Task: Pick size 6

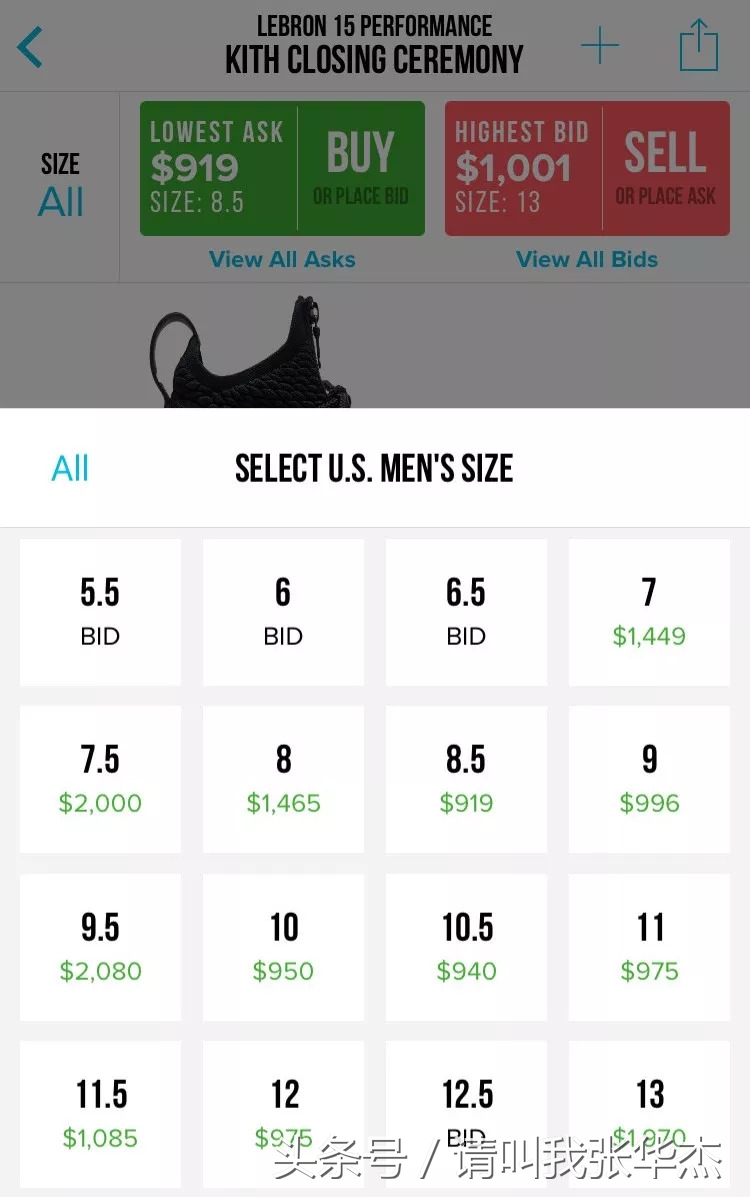Action: 283,612
